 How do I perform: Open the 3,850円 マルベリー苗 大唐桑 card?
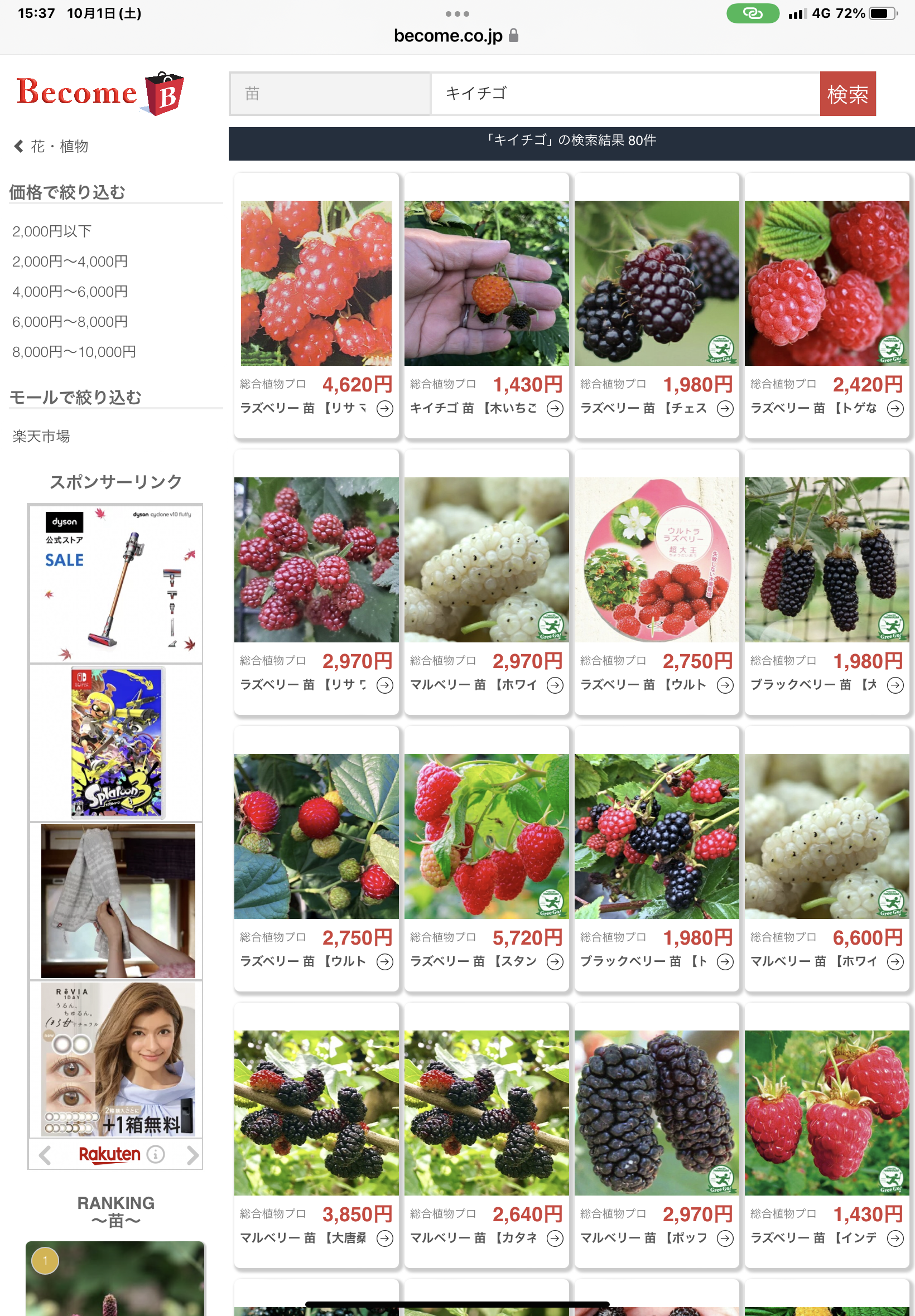coord(316,1134)
